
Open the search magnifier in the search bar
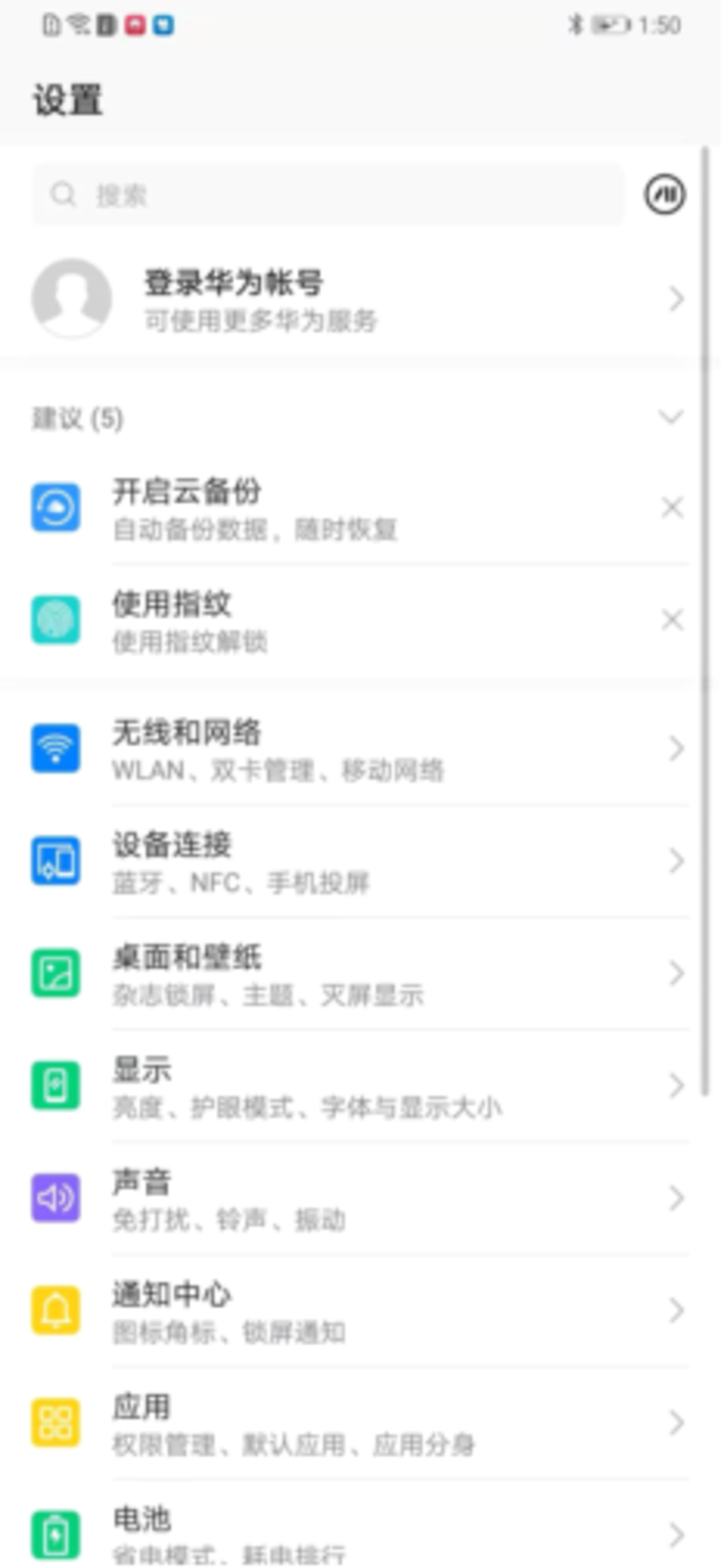tap(62, 194)
